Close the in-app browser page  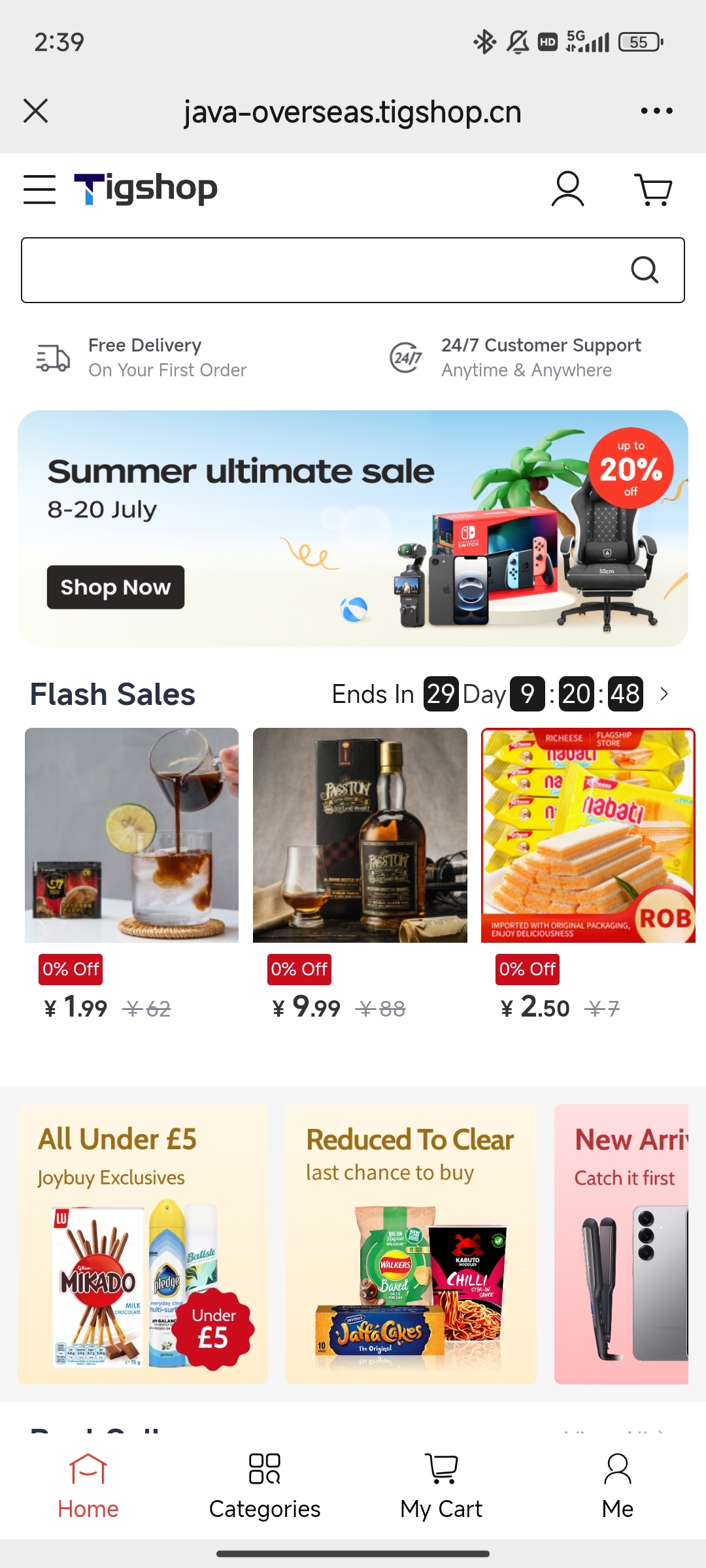(x=36, y=111)
